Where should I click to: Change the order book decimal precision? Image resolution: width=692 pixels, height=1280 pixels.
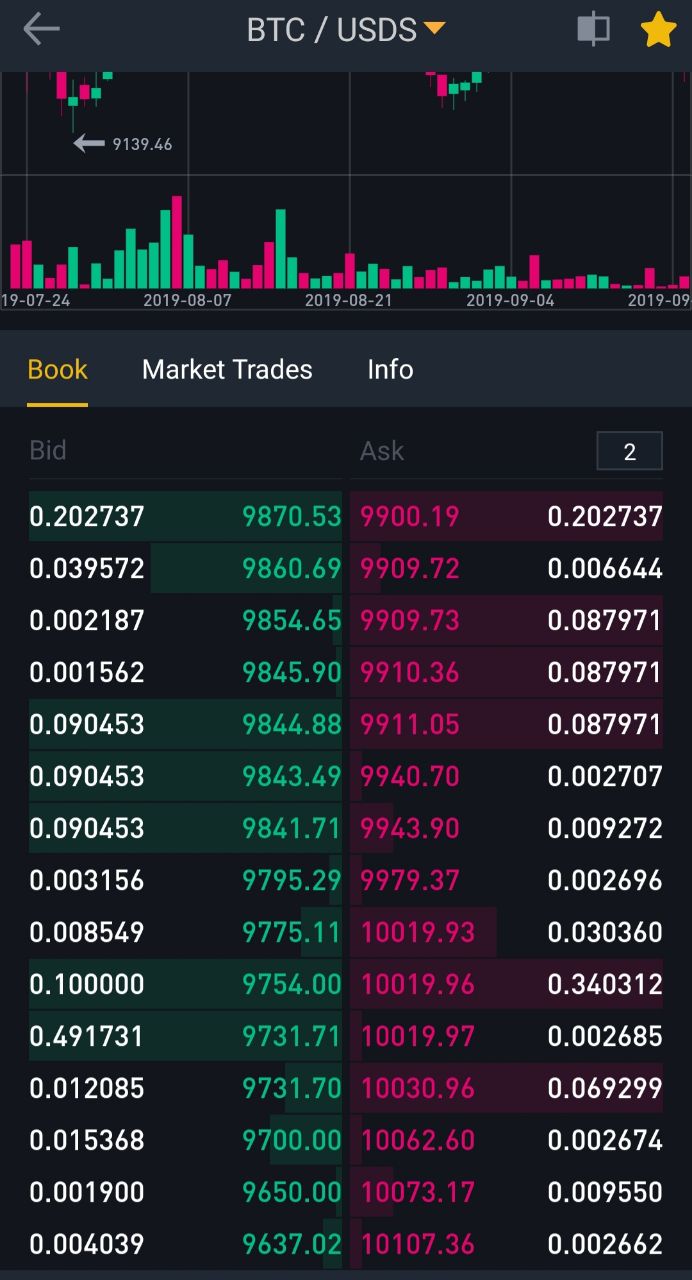629,451
